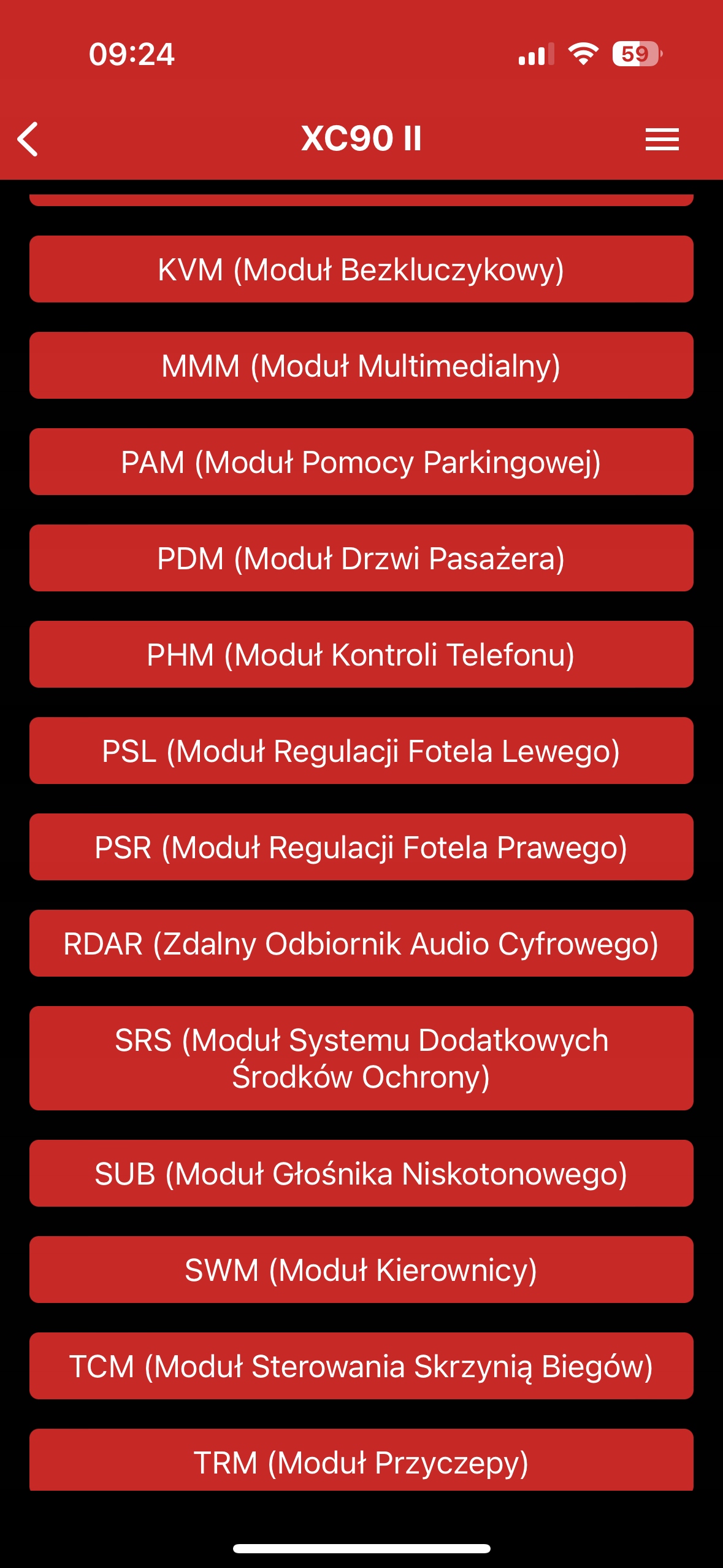Open SRS supplementary restraint module
Image resolution: width=723 pixels, height=1568 pixels.
pyautogui.click(x=361, y=1058)
